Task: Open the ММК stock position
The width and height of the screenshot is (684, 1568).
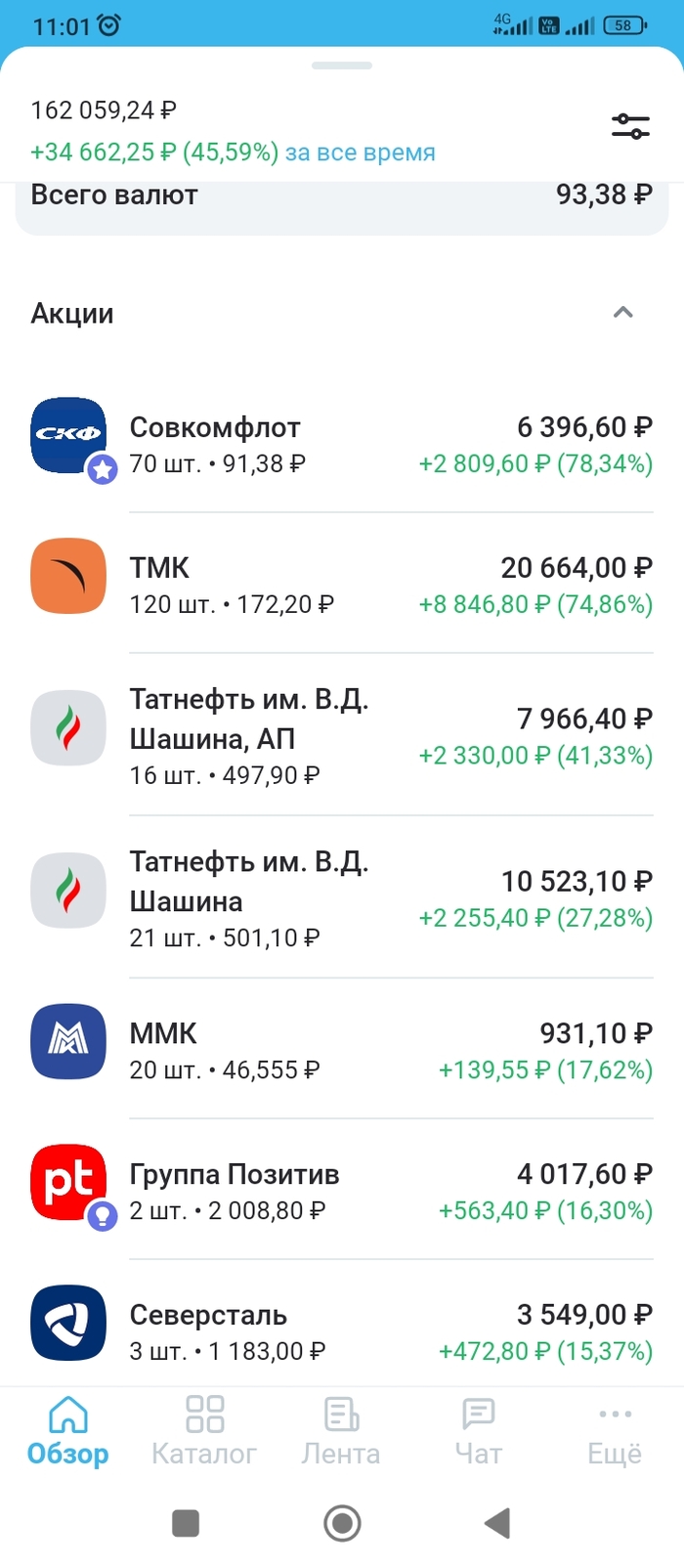Action: [x=342, y=1050]
